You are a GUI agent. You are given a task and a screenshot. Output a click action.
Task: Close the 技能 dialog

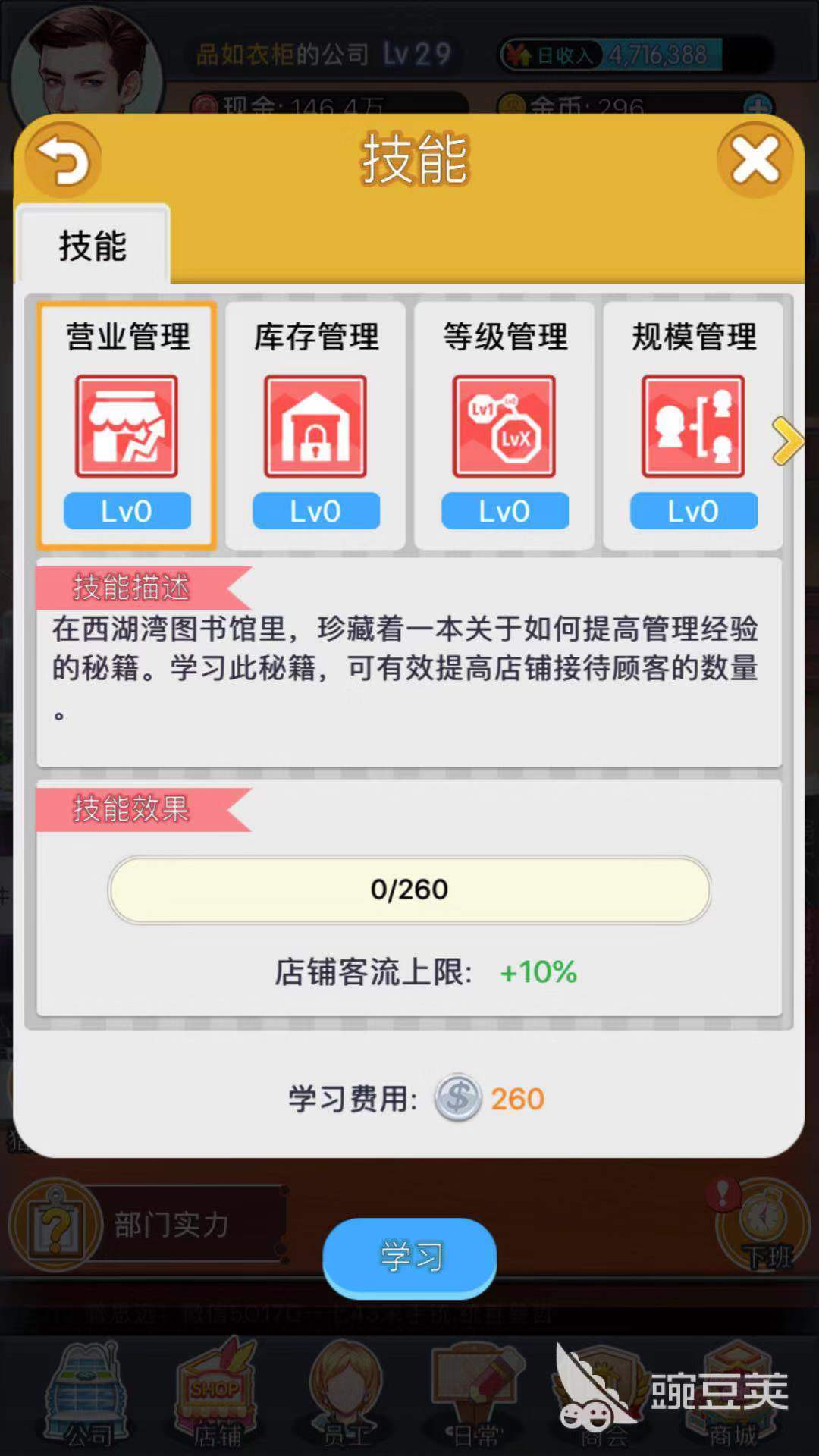coord(755,159)
